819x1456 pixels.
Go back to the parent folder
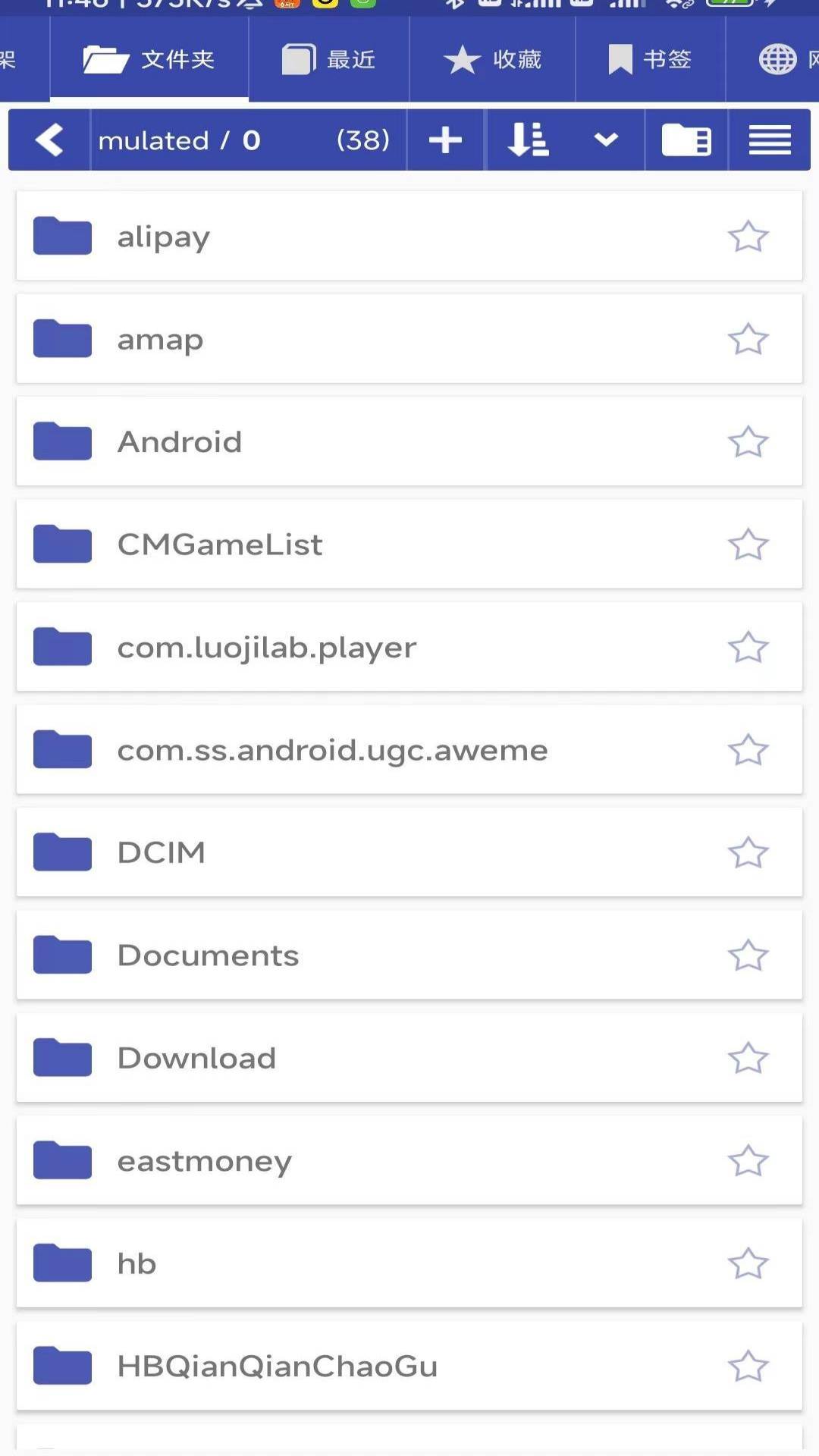pyautogui.click(x=49, y=140)
